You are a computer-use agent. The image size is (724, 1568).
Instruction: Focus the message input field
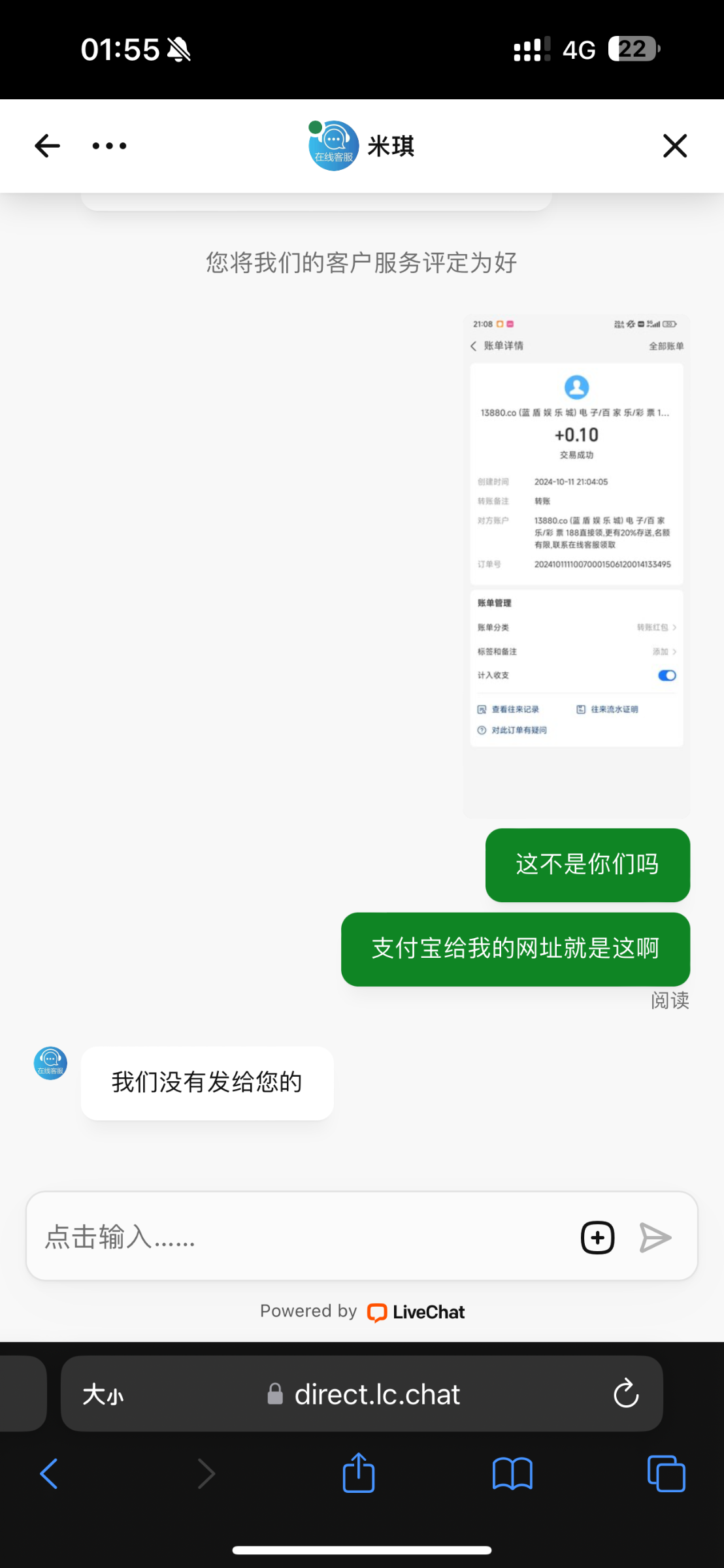point(301,1237)
